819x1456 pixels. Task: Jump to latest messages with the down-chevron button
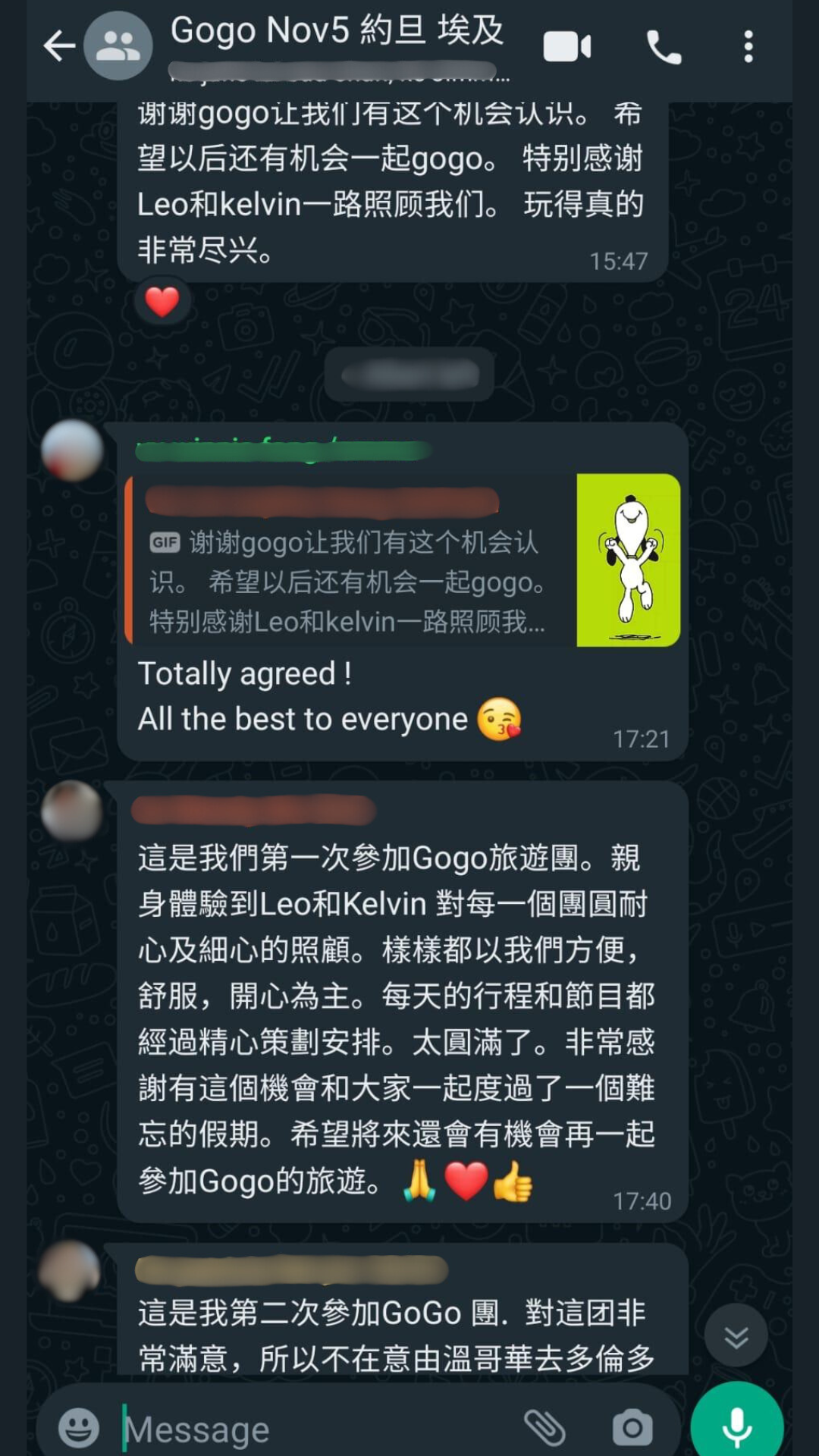[736, 1335]
